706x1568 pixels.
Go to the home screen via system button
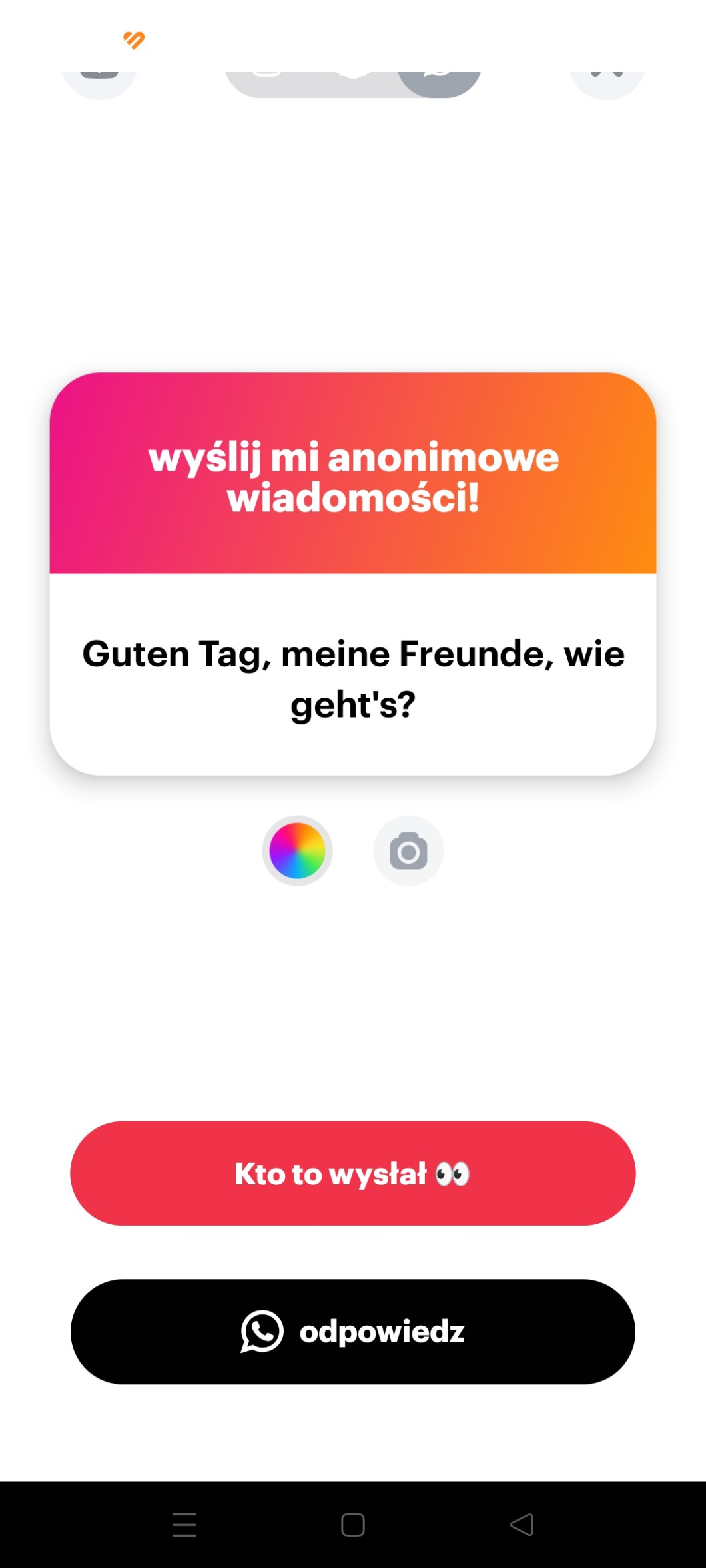click(x=353, y=1525)
